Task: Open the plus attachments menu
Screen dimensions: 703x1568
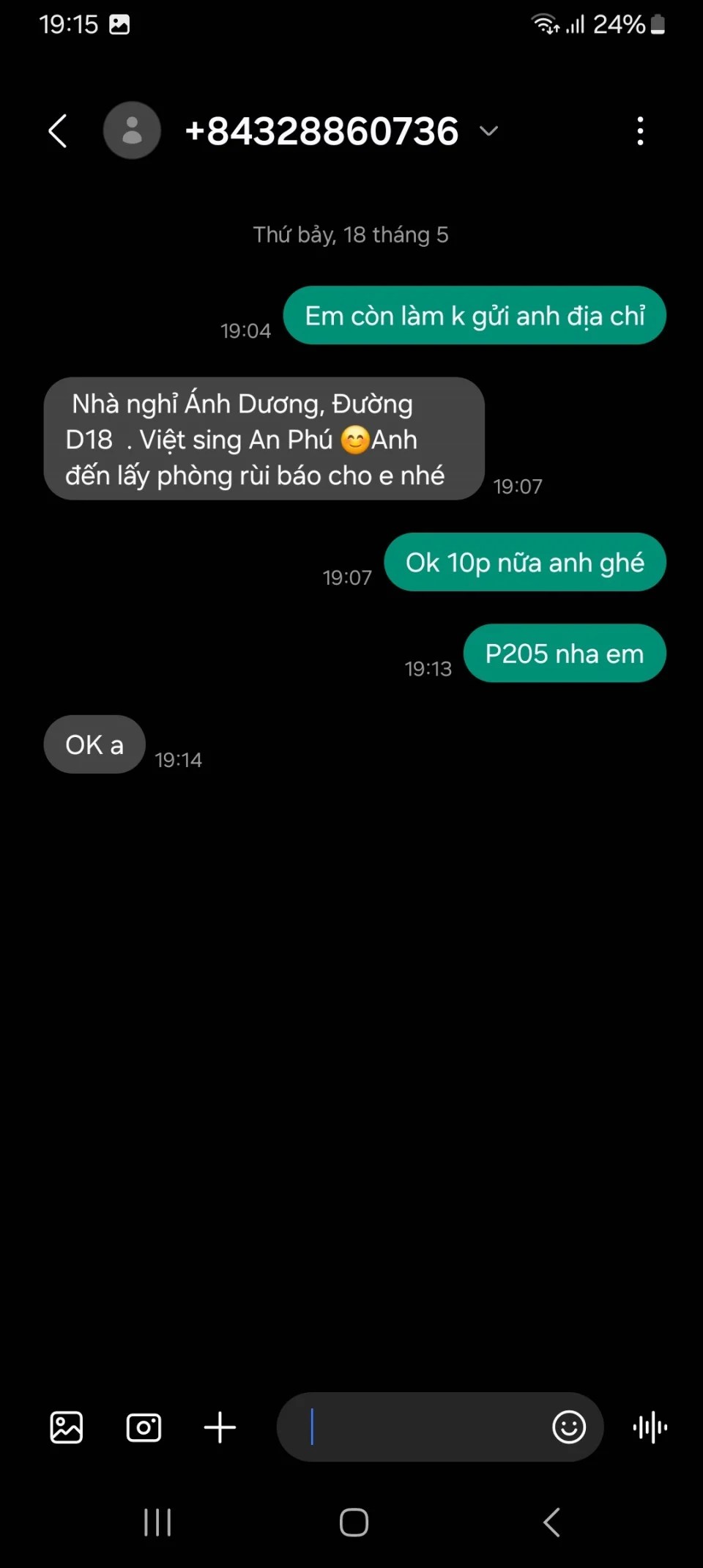Action: 220,1427
